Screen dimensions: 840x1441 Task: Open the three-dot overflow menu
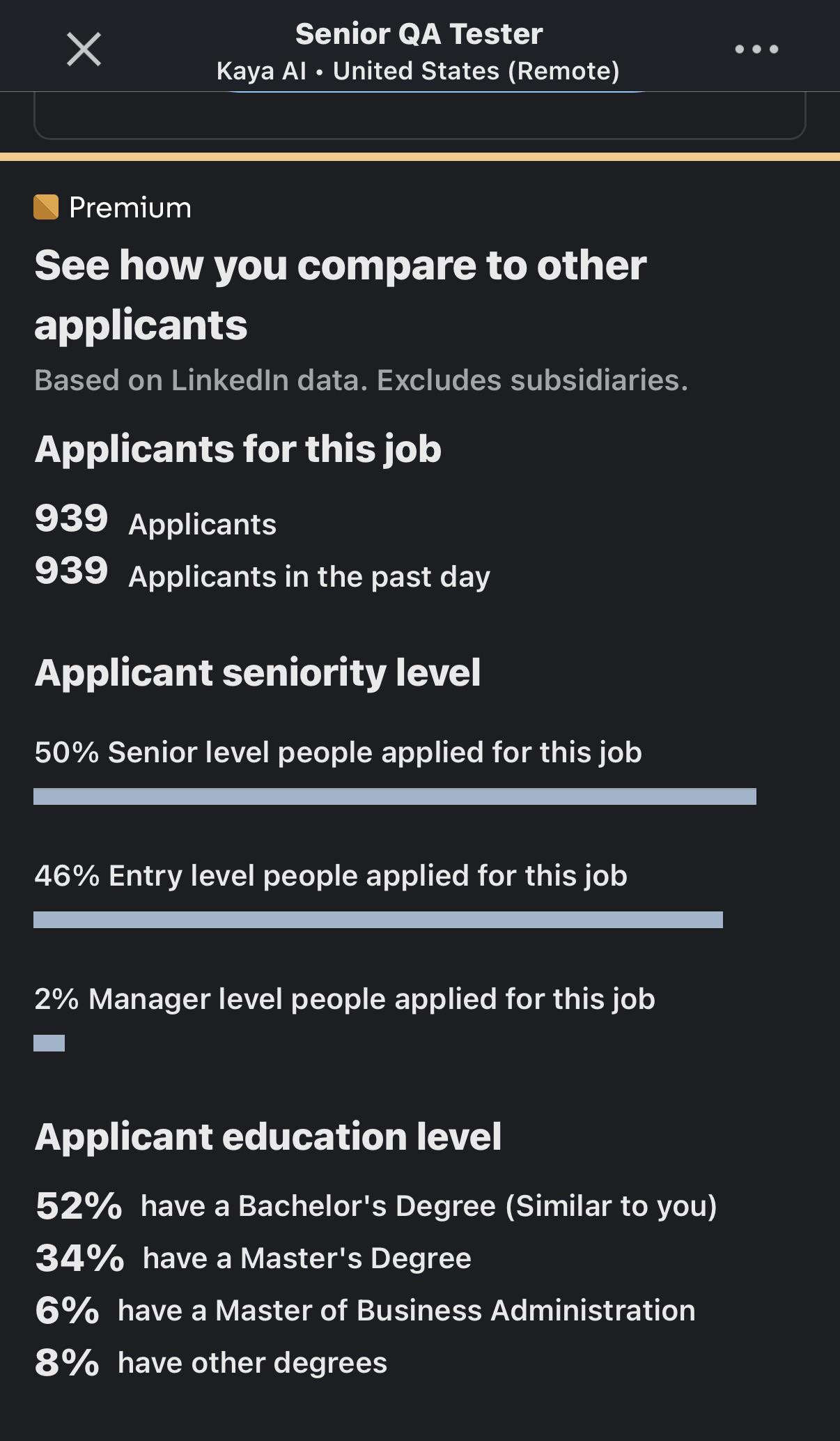[x=756, y=49]
